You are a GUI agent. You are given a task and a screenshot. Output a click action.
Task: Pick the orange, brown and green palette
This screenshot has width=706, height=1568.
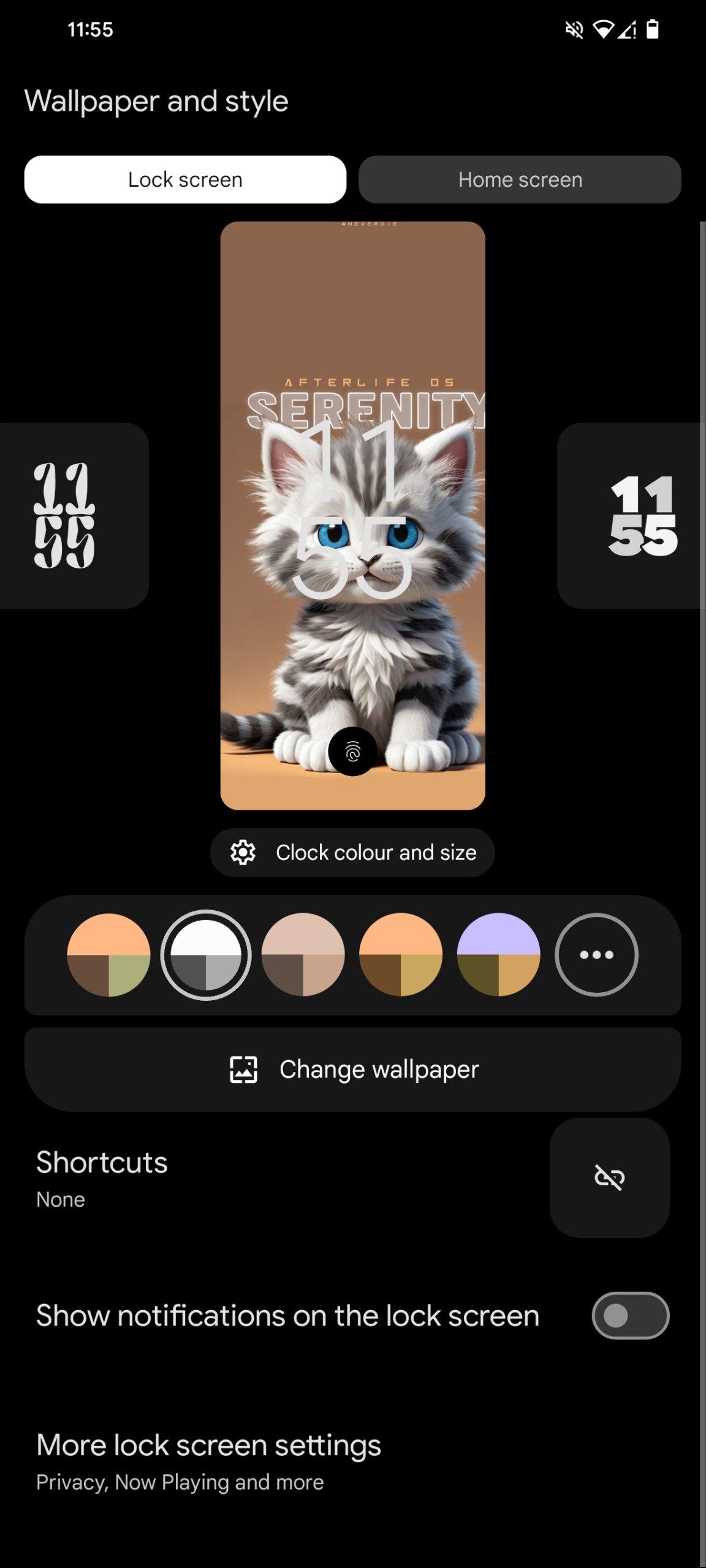point(108,955)
